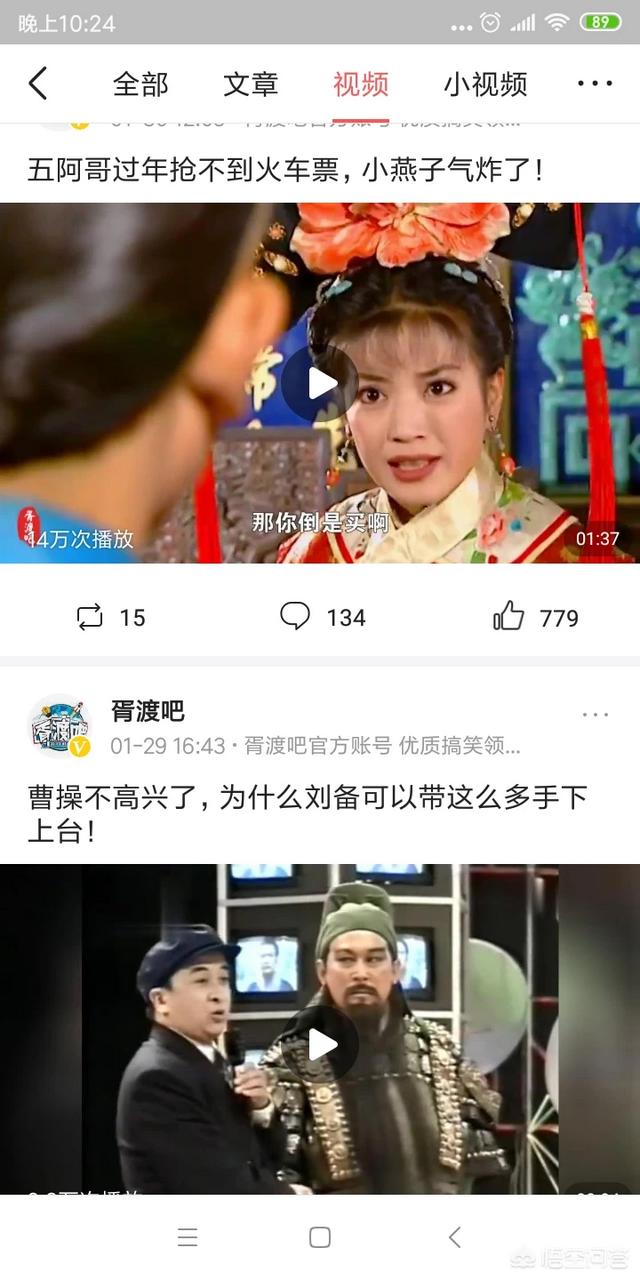
Task: Switch to the 文章 tab
Action: coord(250,84)
